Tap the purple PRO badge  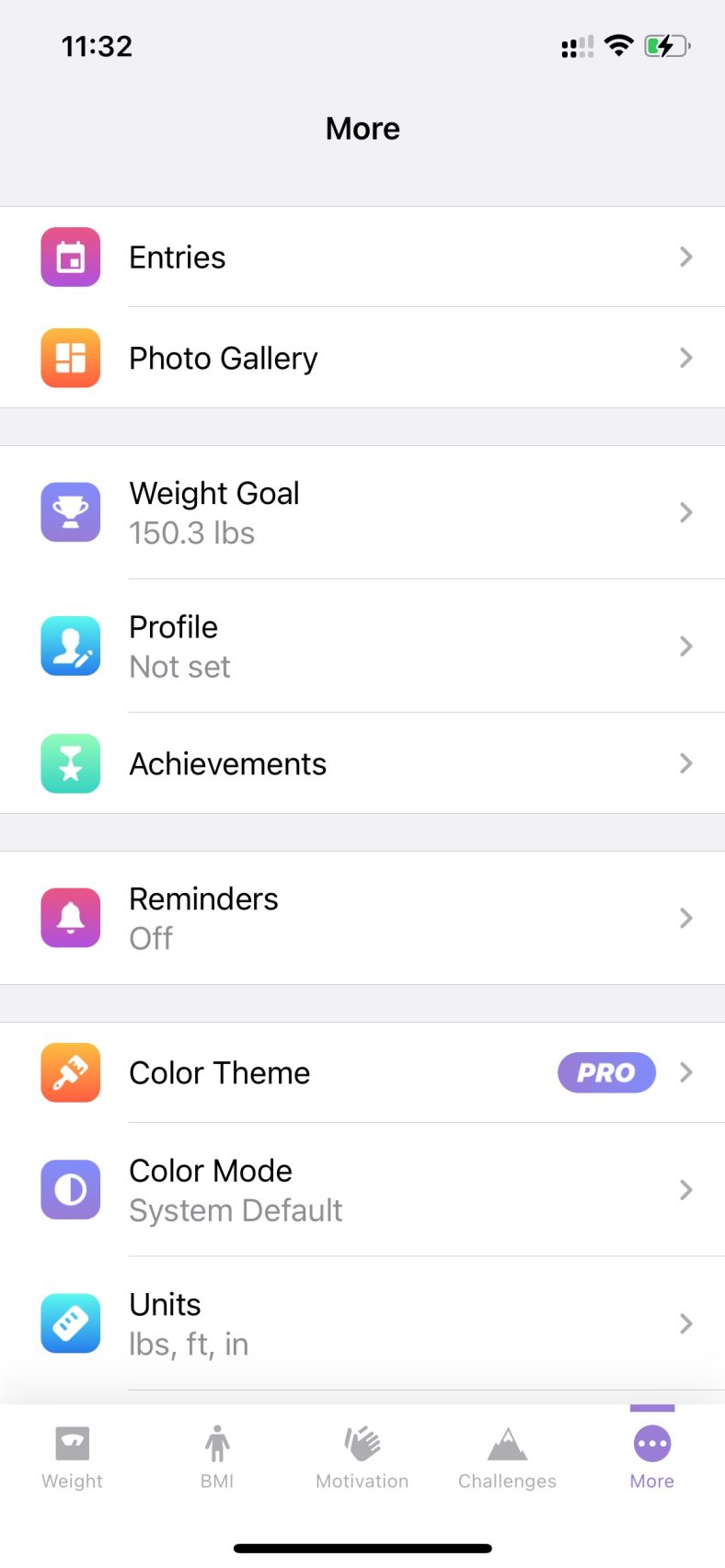point(606,1072)
